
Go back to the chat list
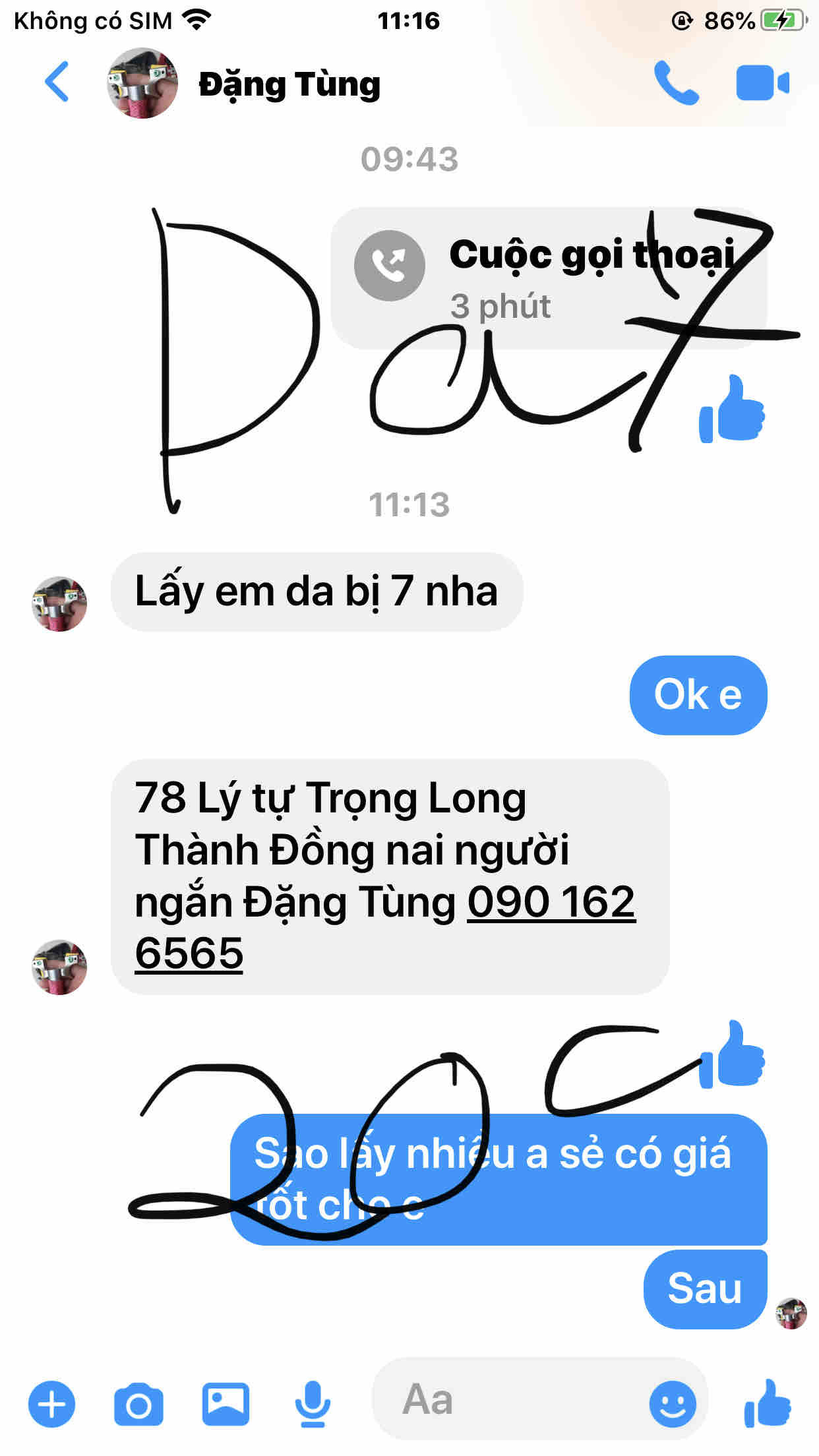point(57,82)
